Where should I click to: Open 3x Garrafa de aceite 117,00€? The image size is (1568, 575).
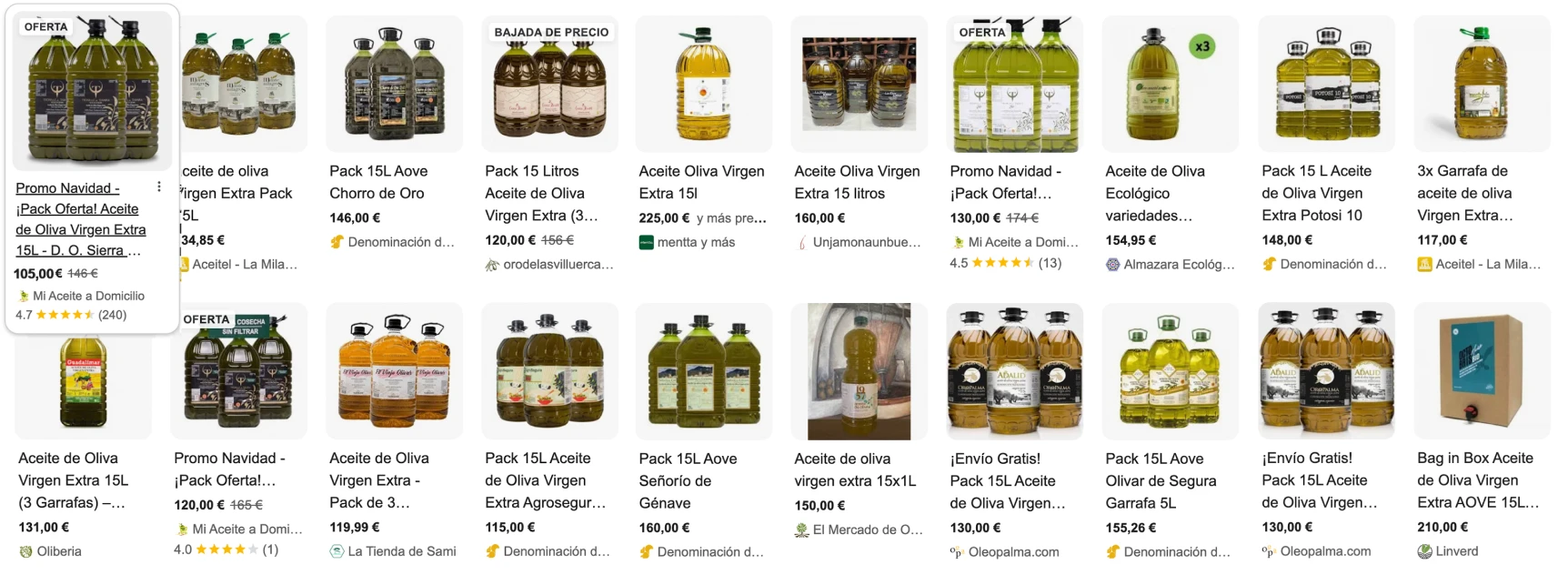click(1464, 193)
